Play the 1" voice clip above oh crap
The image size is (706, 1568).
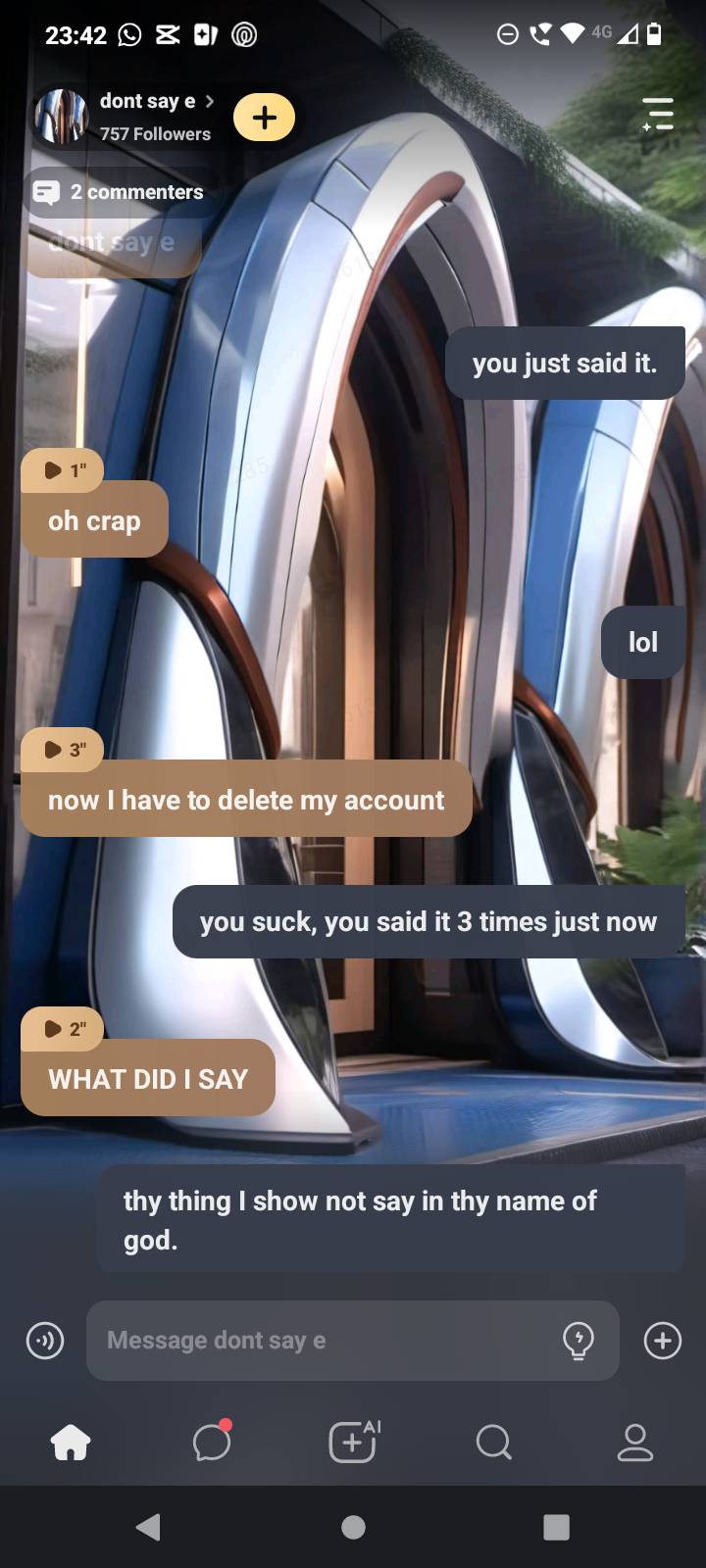[x=63, y=470]
